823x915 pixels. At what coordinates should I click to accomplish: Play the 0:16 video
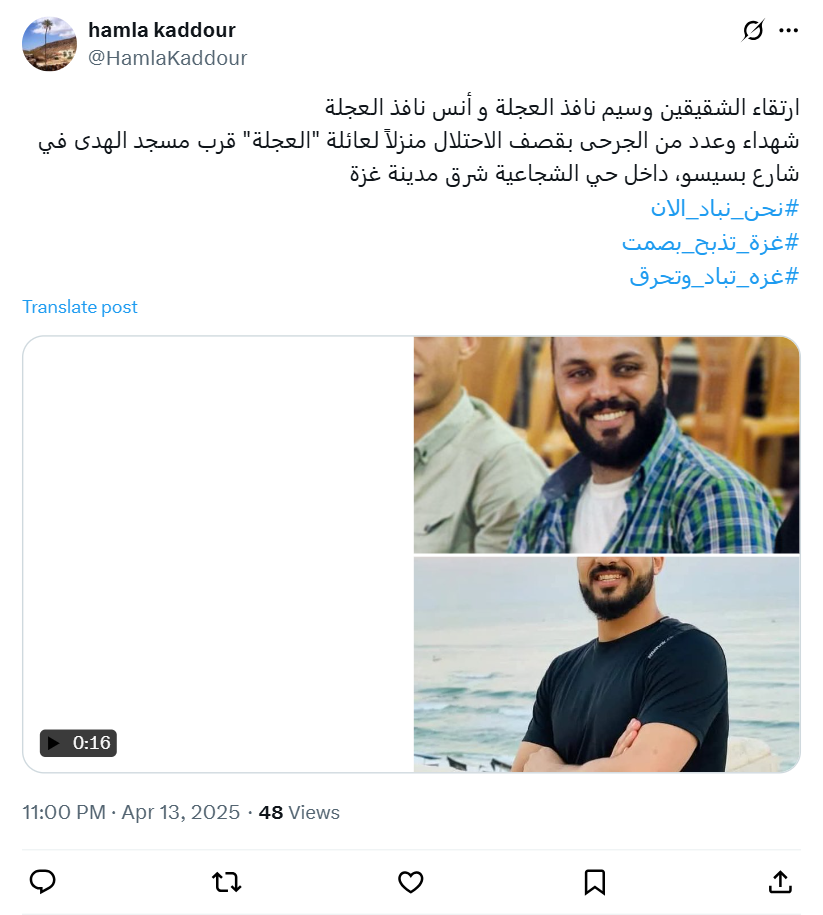point(218,554)
